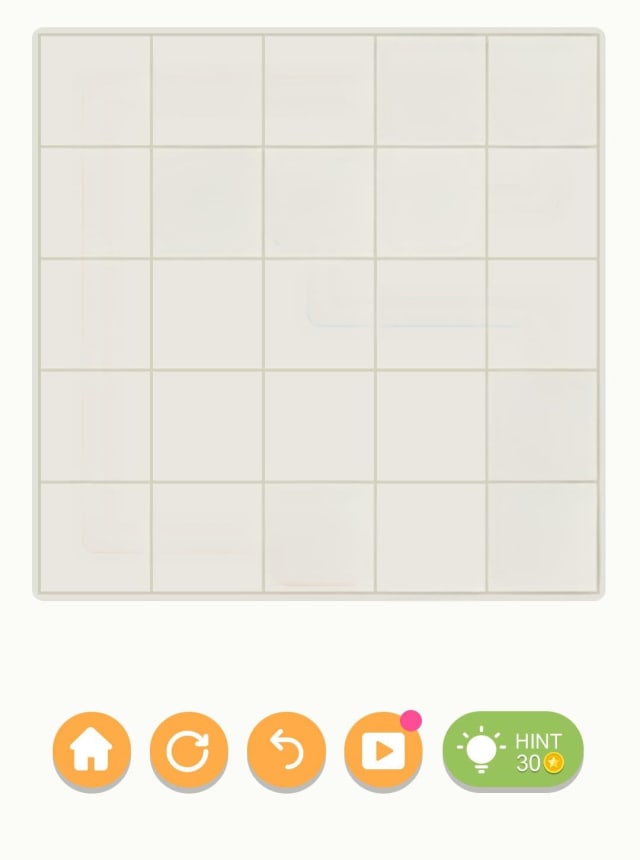Use a hint for 30 coins

point(513,750)
